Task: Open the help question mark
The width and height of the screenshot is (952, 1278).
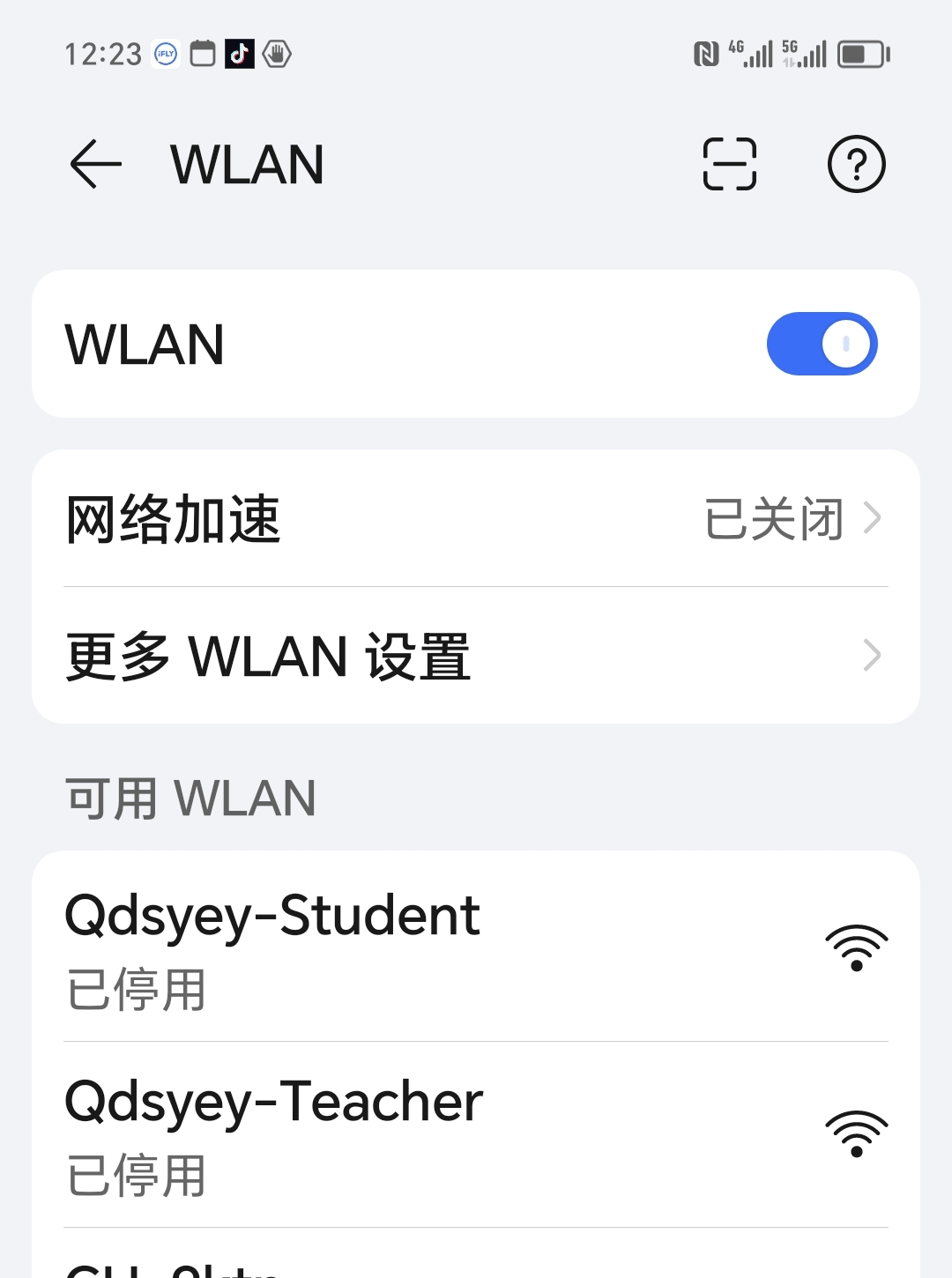Action: (x=856, y=164)
